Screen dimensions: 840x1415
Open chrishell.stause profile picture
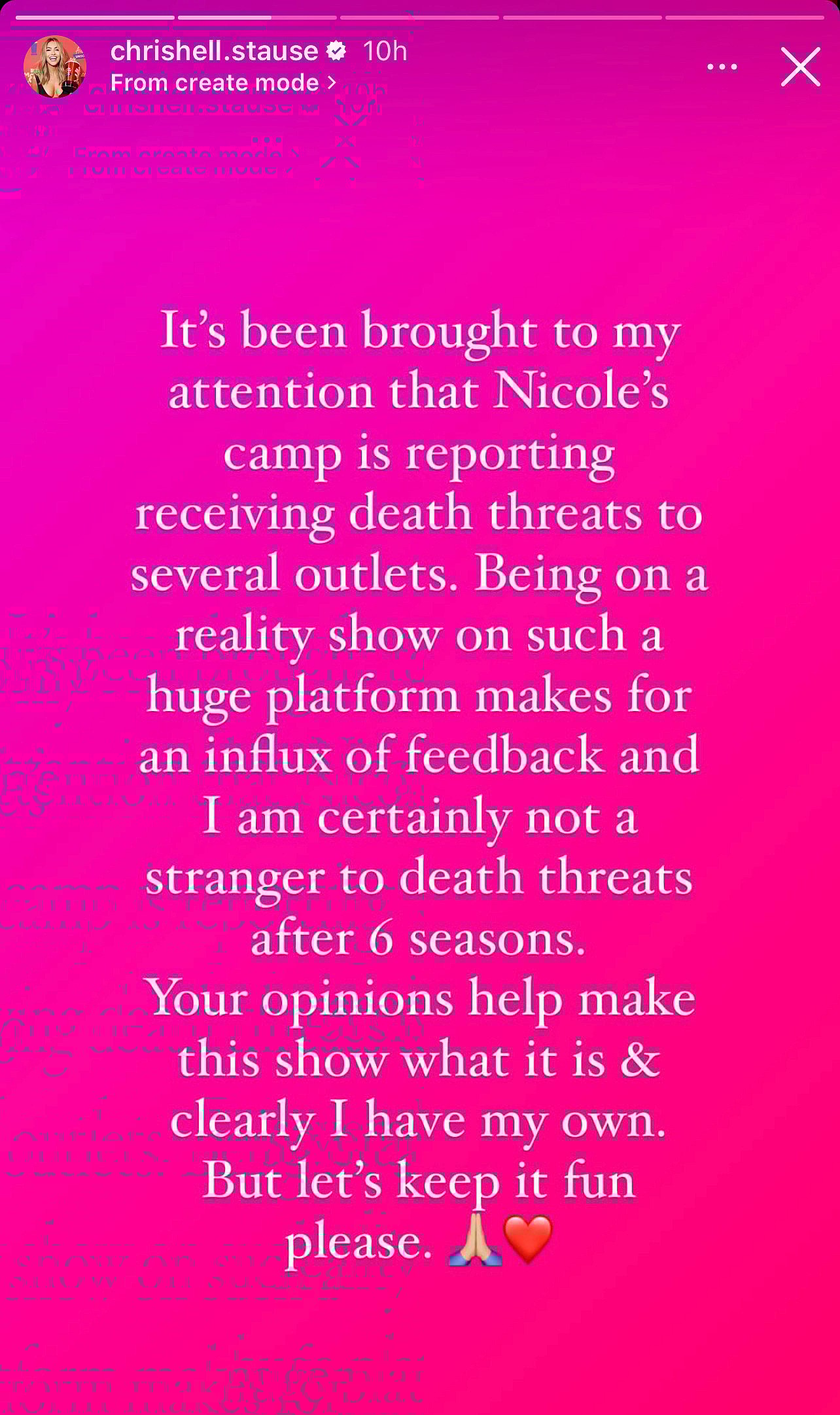coord(55,67)
